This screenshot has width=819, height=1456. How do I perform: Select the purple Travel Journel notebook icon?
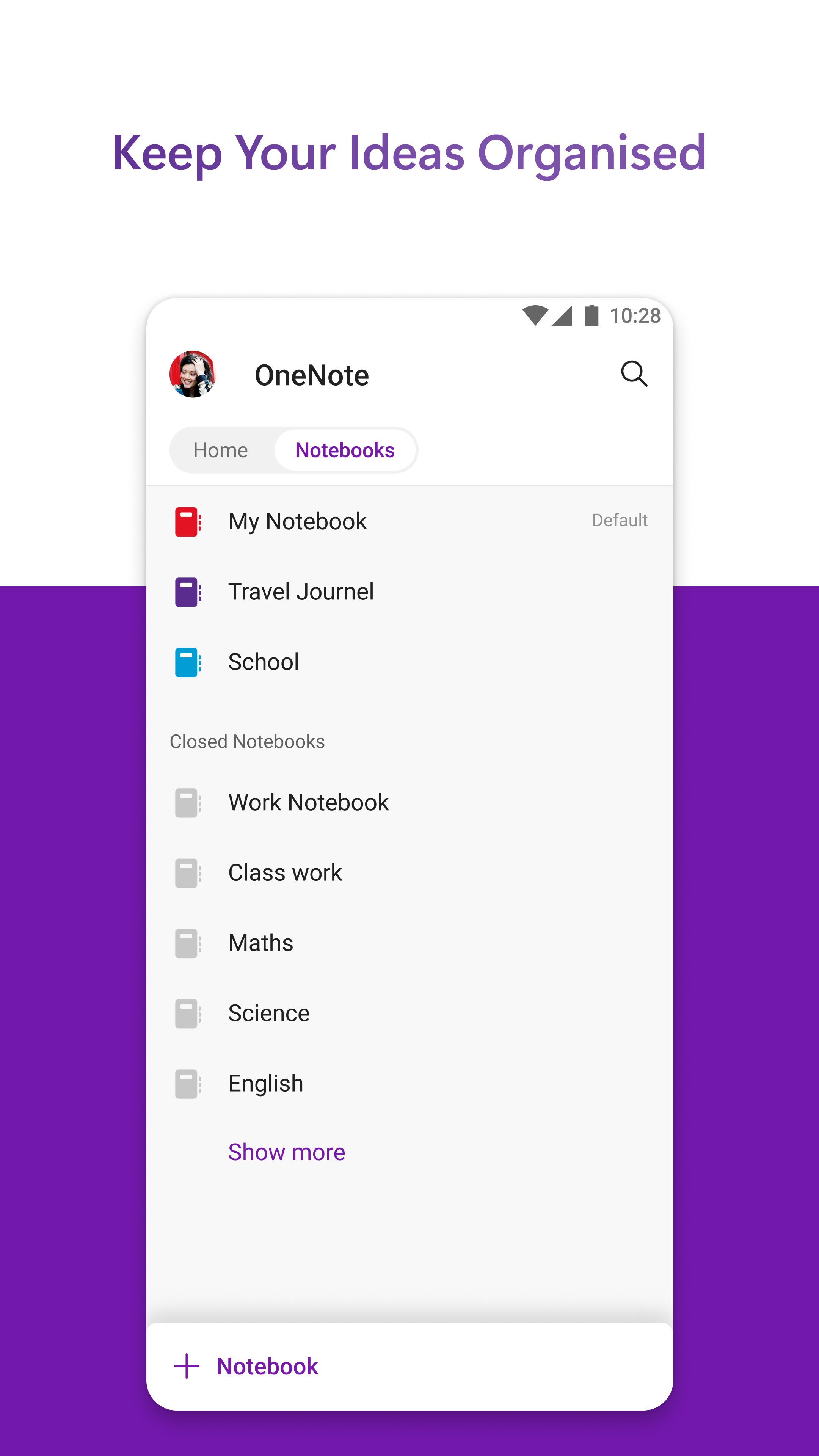tap(188, 591)
